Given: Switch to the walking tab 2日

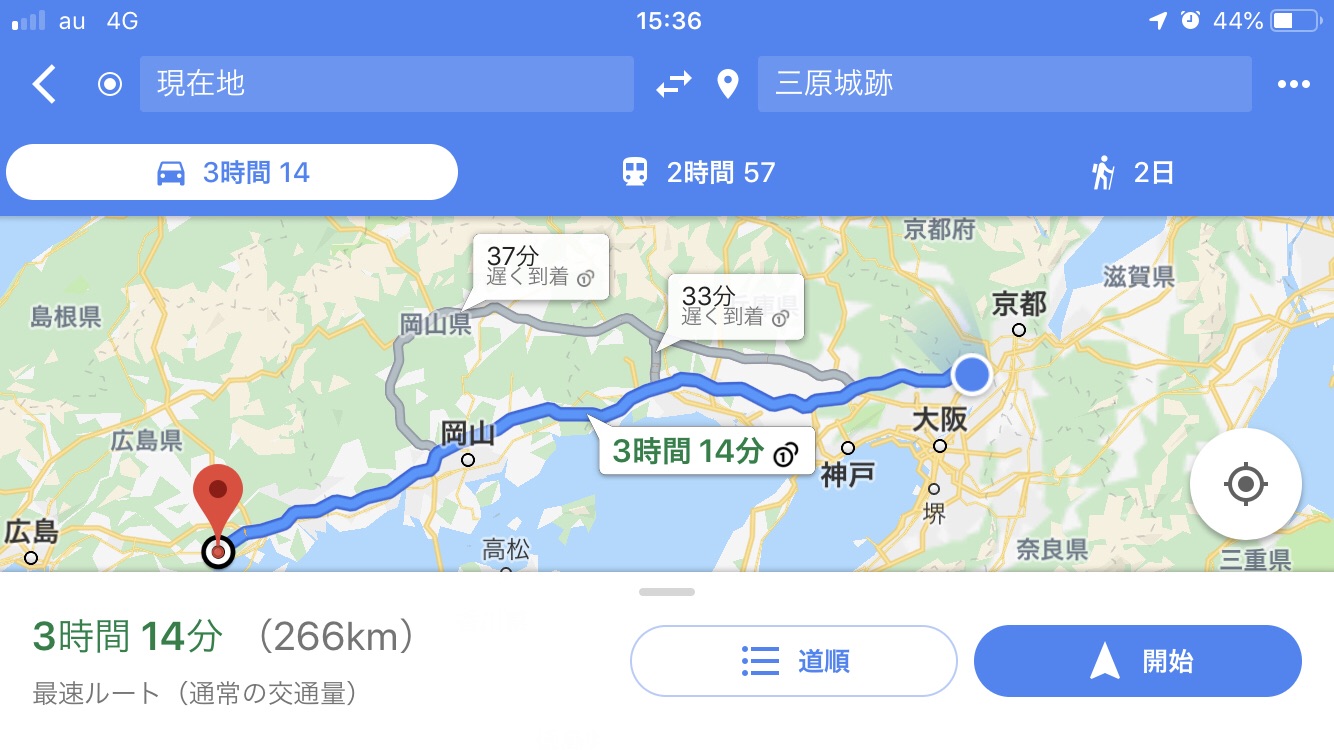Looking at the screenshot, I should click(x=1132, y=173).
